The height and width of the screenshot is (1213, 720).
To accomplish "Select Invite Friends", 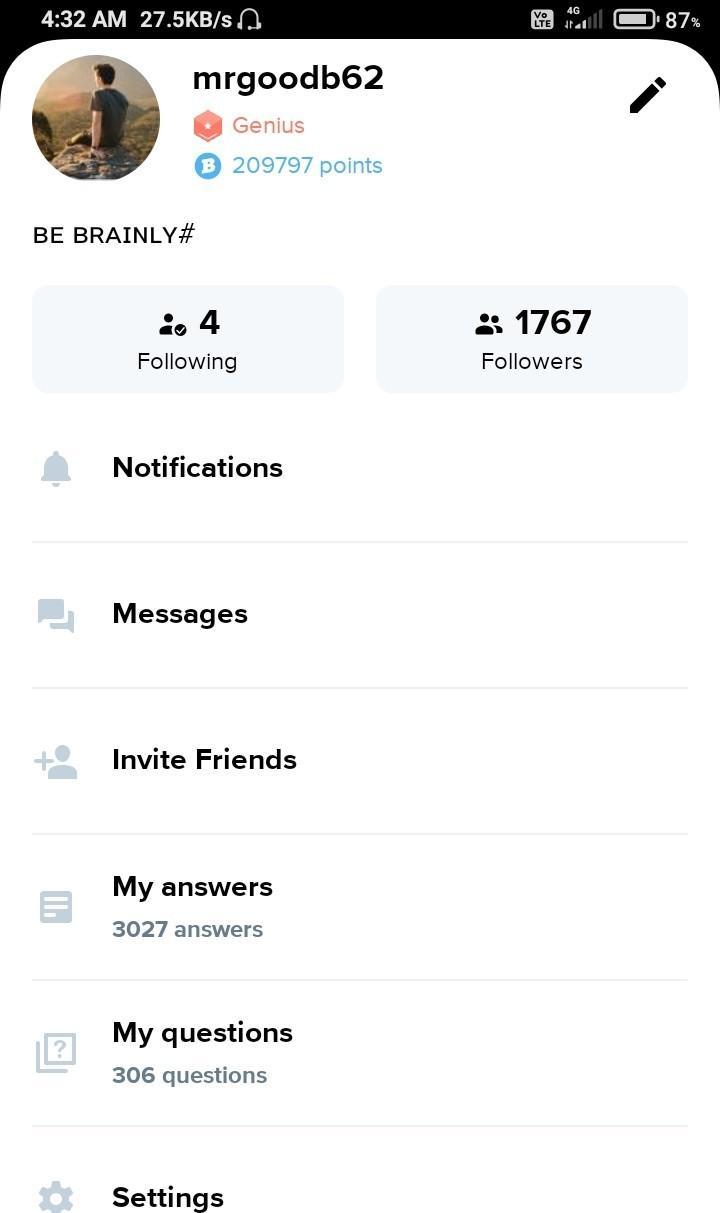I will 204,760.
